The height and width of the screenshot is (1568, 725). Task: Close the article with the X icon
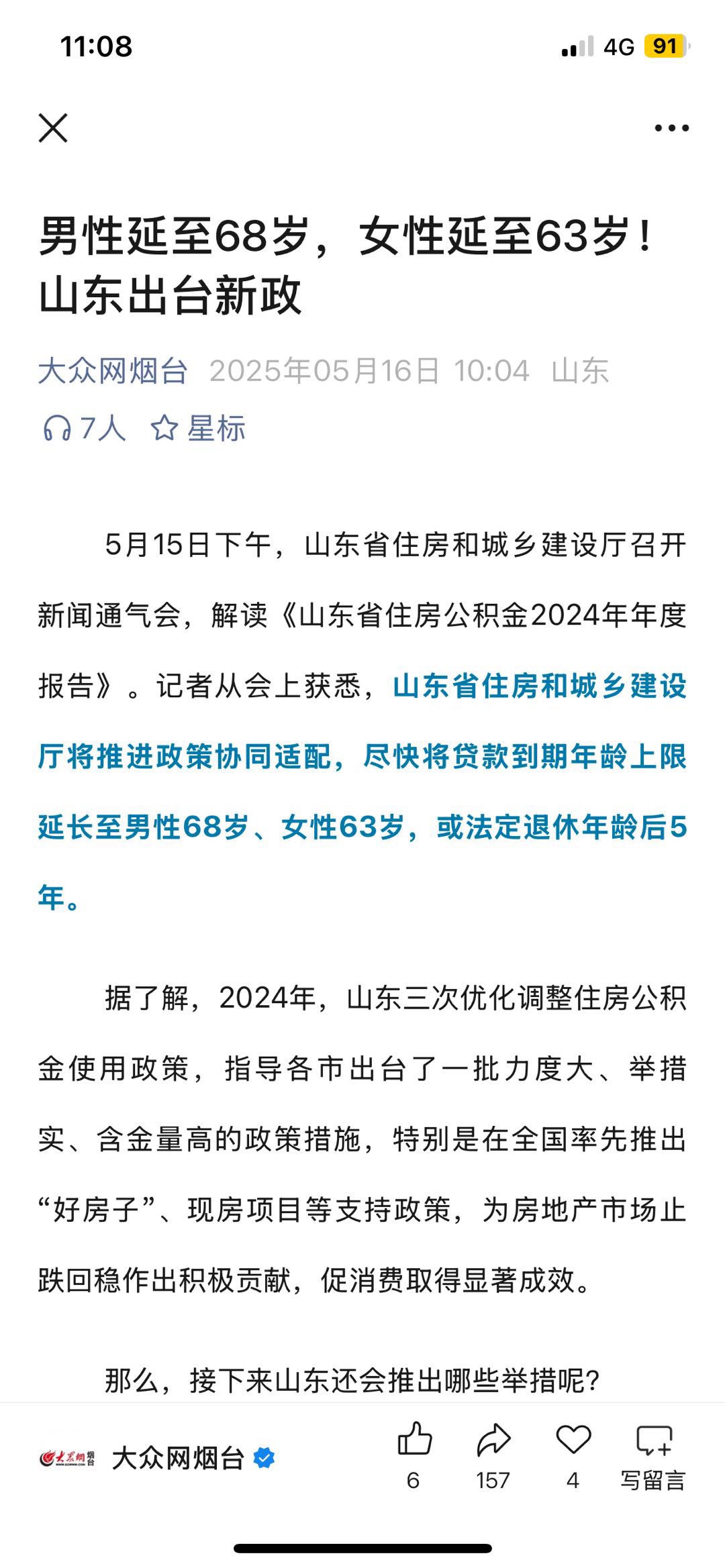(x=53, y=127)
